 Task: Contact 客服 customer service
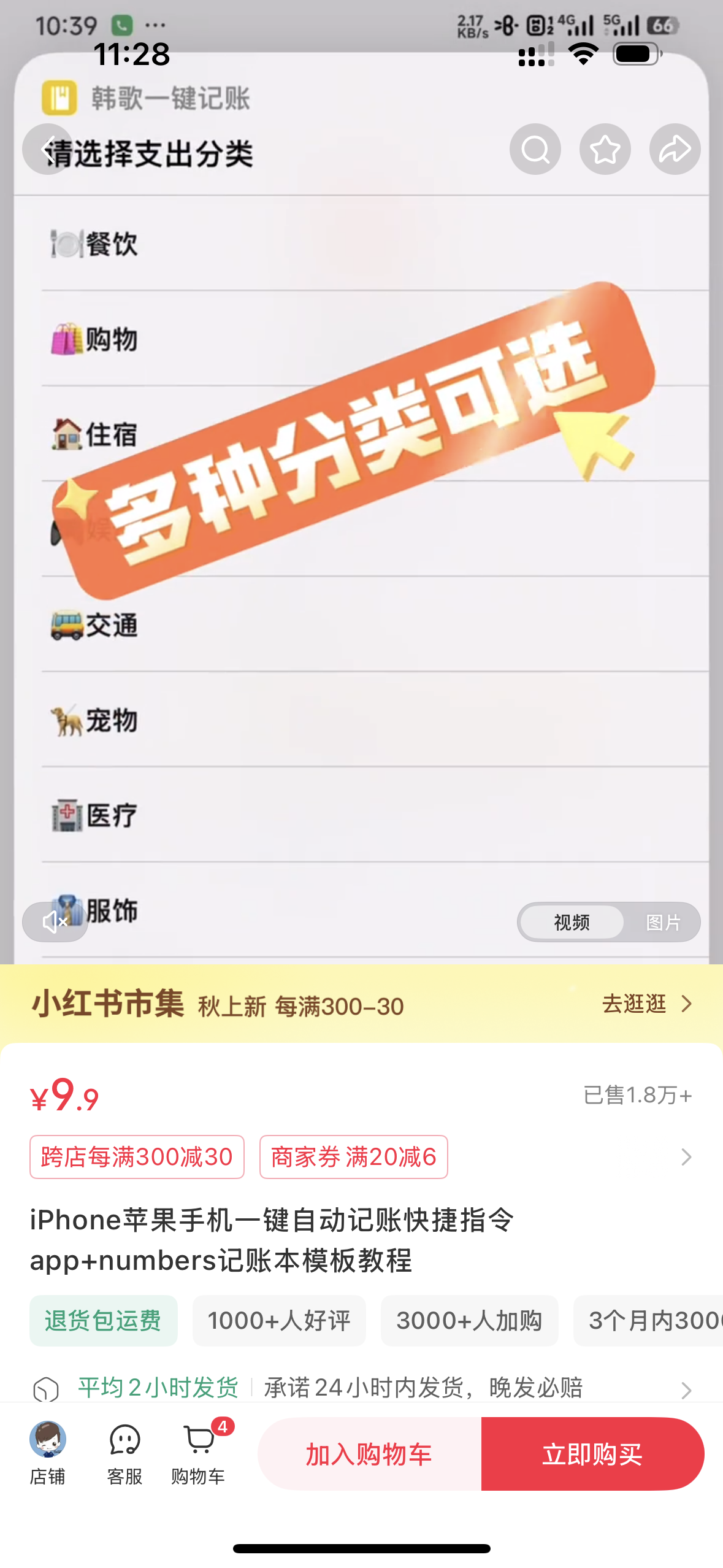(x=124, y=1453)
